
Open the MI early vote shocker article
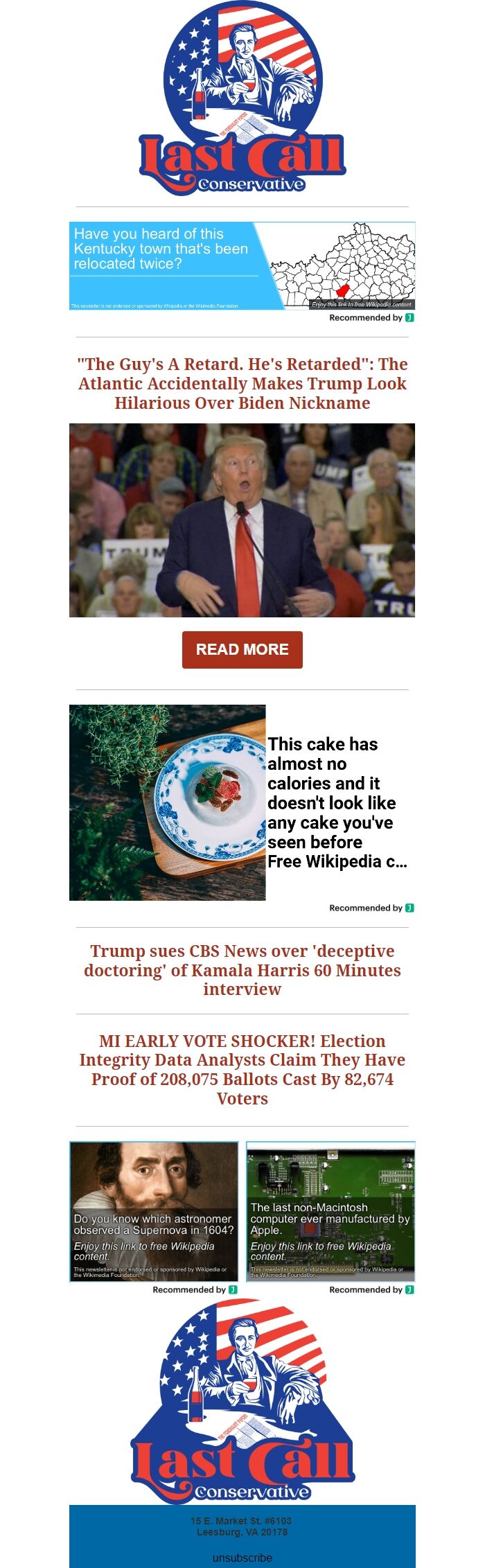click(x=242, y=1069)
